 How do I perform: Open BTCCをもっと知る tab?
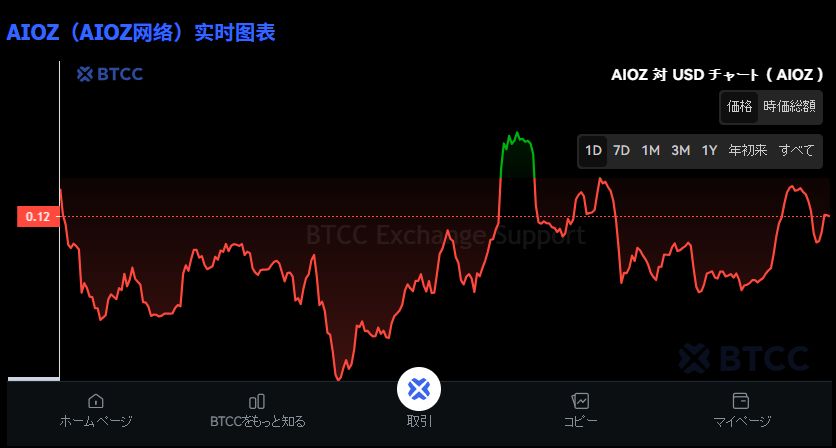click(x=257, y=410)
